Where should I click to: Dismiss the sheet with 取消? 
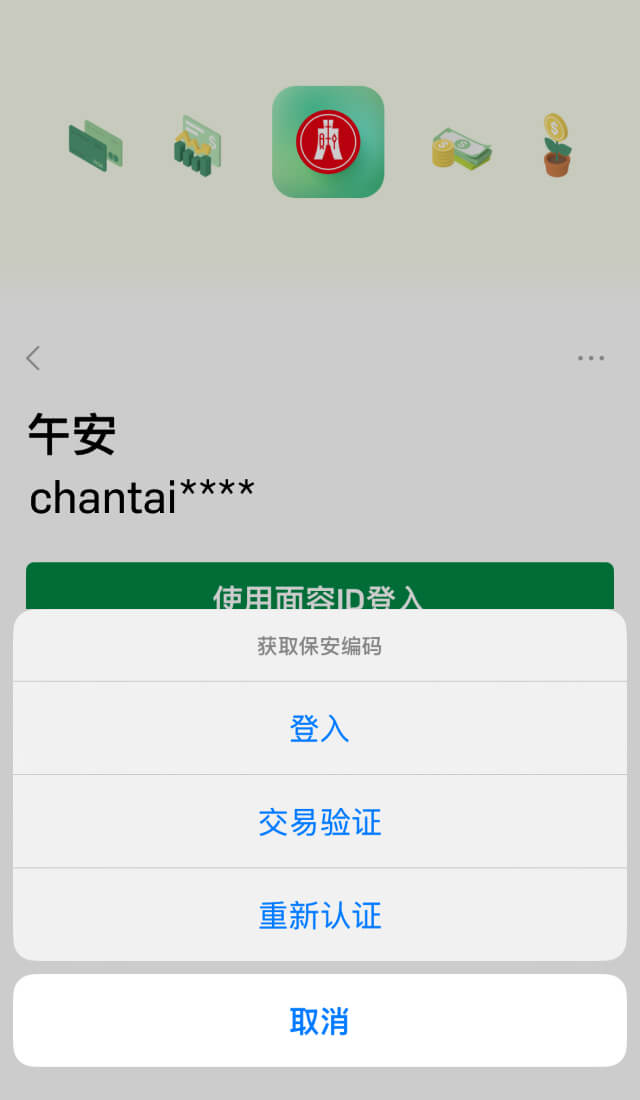pos(320,1021)
